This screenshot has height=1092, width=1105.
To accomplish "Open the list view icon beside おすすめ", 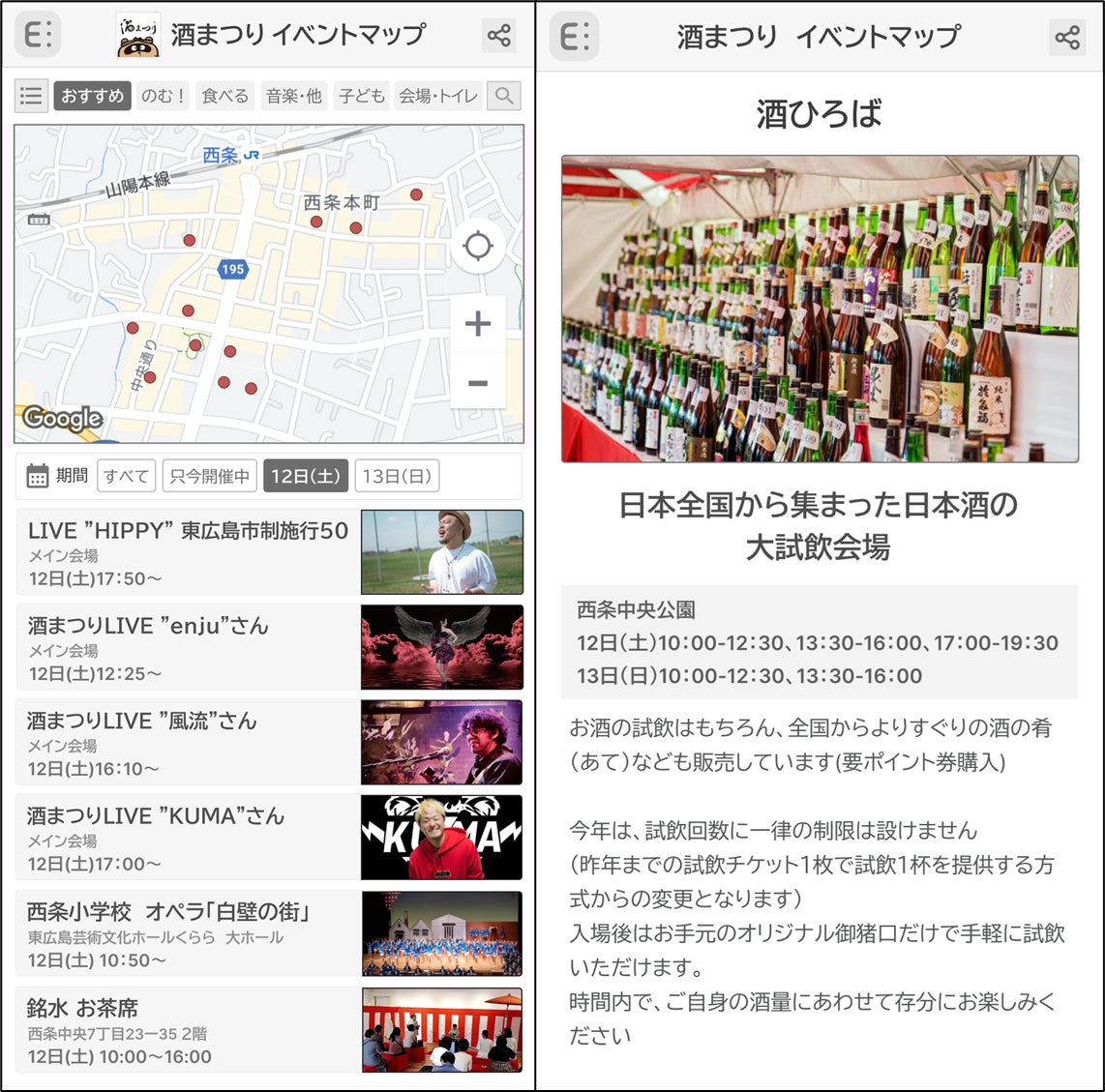I will [31, 96].
